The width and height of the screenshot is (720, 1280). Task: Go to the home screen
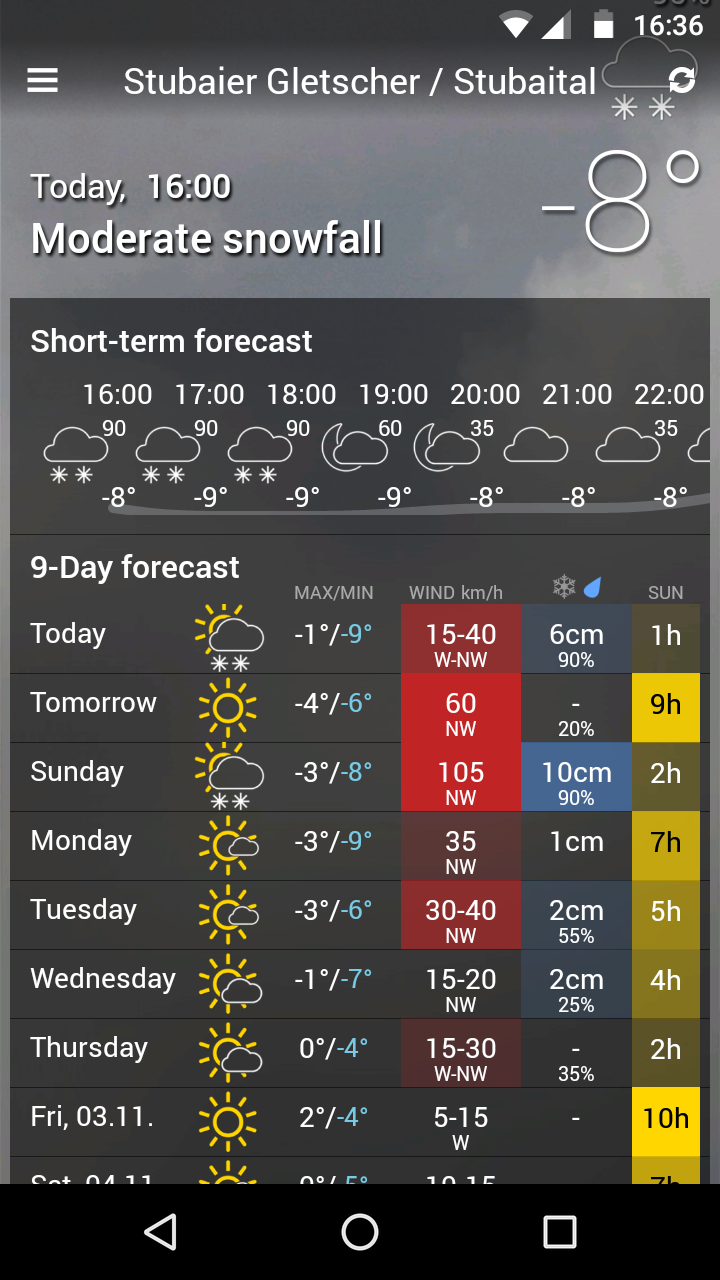(x=360, y=1232)
